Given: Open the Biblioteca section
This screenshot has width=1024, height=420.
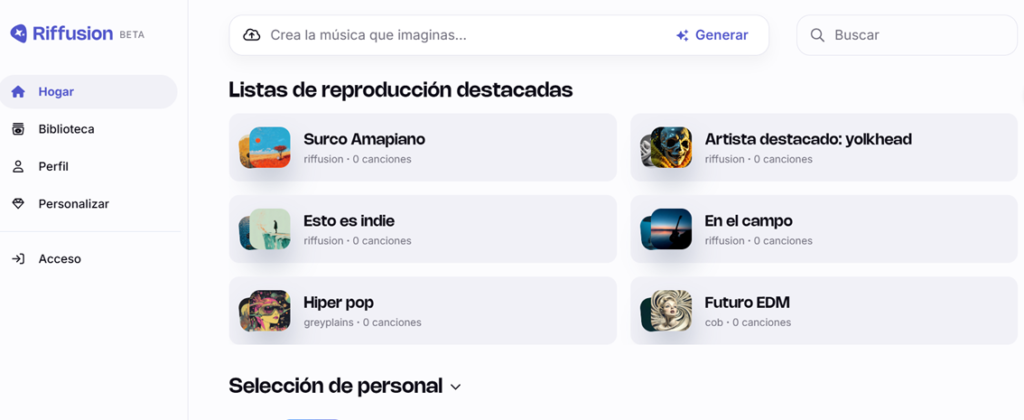Looking at the screenshot, I should pos(66,129).
